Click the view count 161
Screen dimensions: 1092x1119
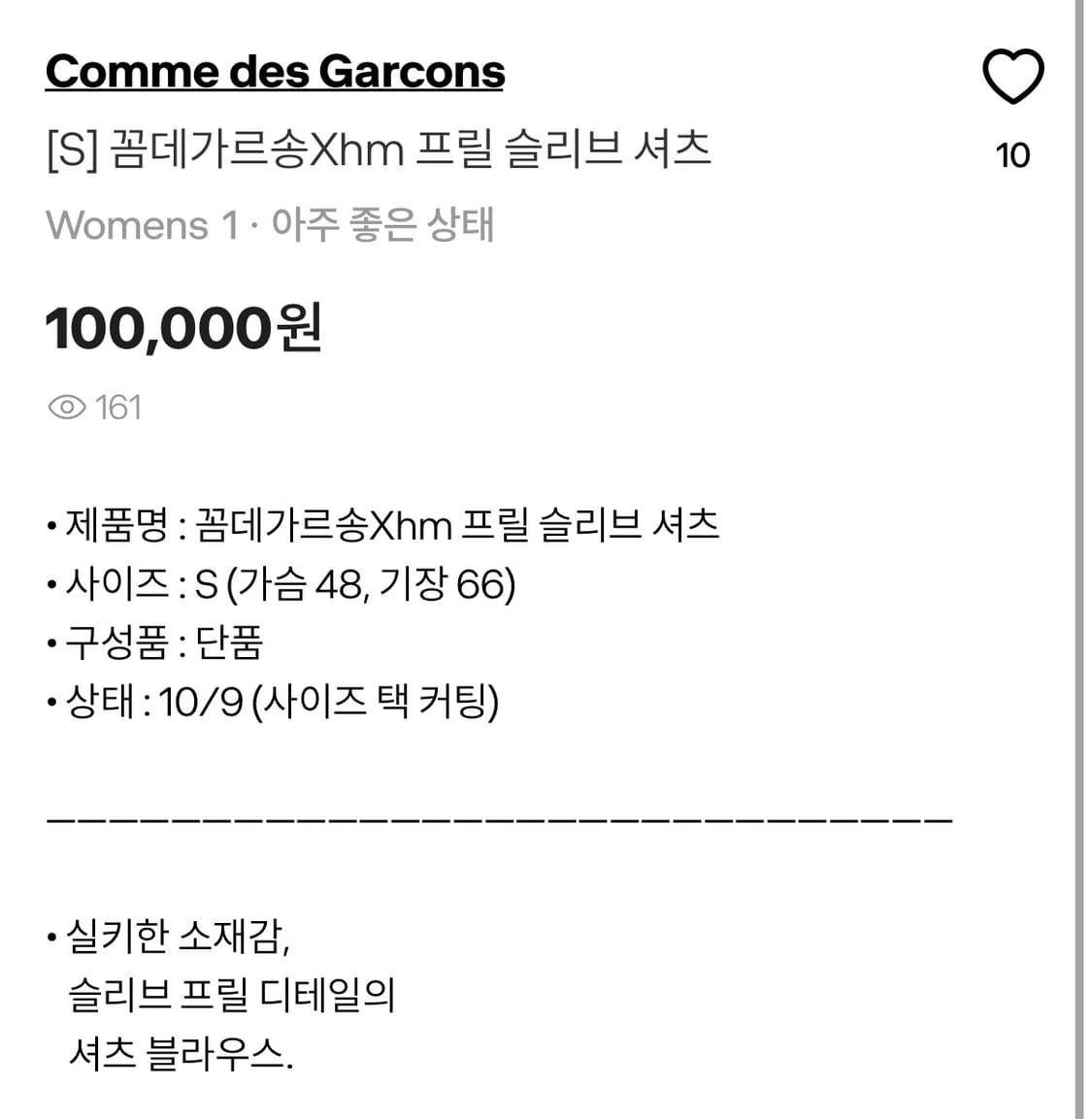(118, 407)
